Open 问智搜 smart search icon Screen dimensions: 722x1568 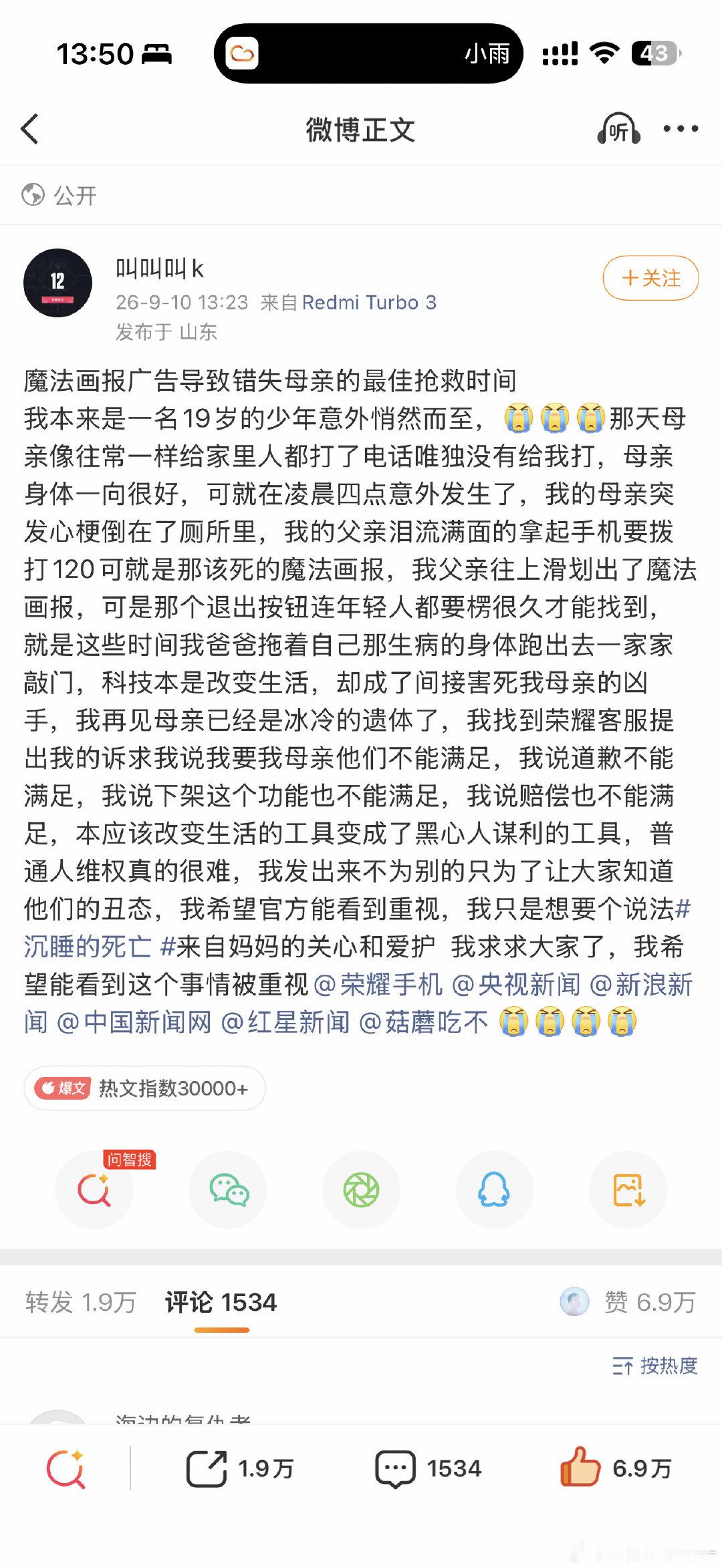tap(94, 1190)
